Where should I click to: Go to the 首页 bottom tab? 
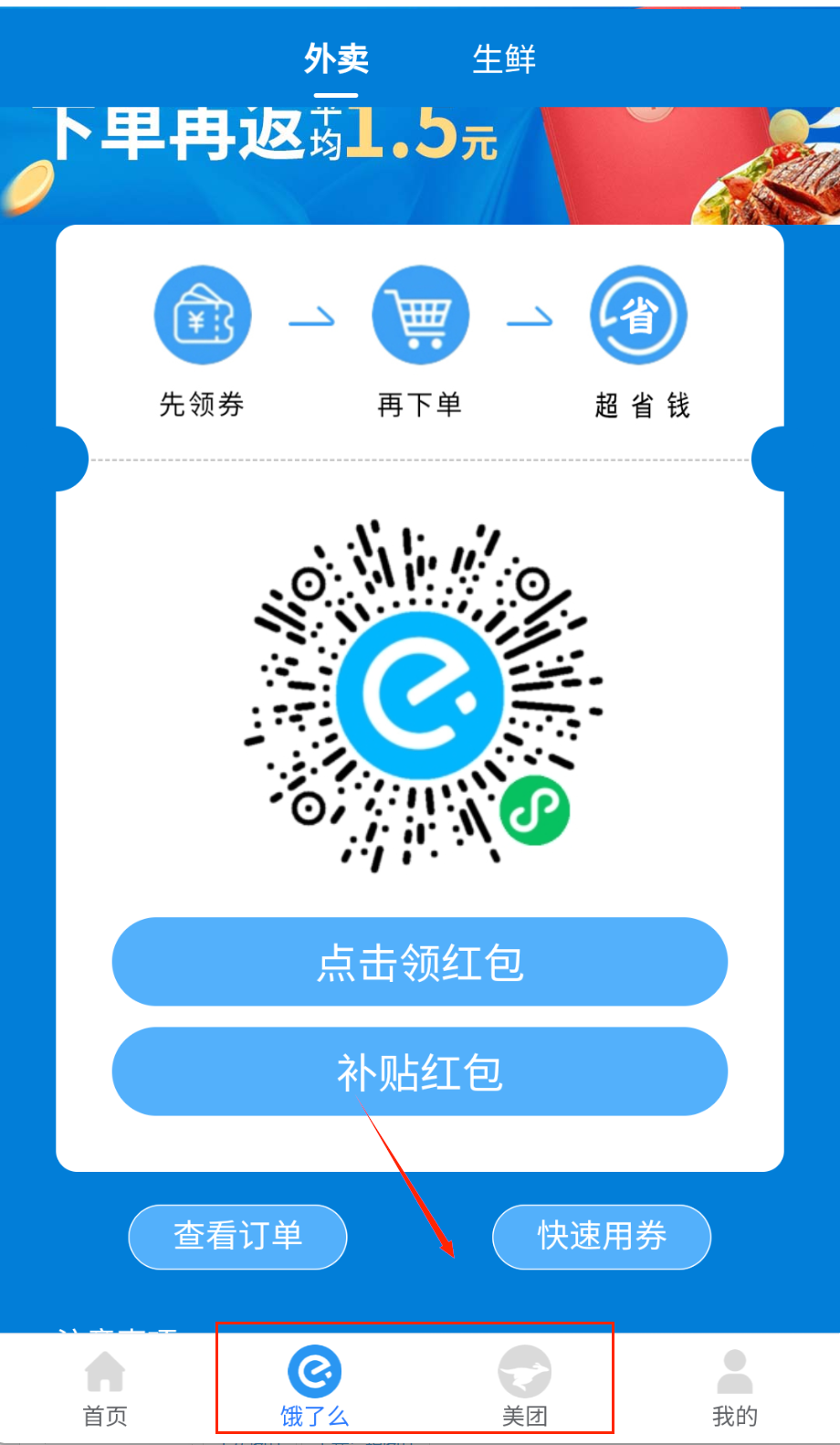pyautogui.click(x=105, y=1387)
